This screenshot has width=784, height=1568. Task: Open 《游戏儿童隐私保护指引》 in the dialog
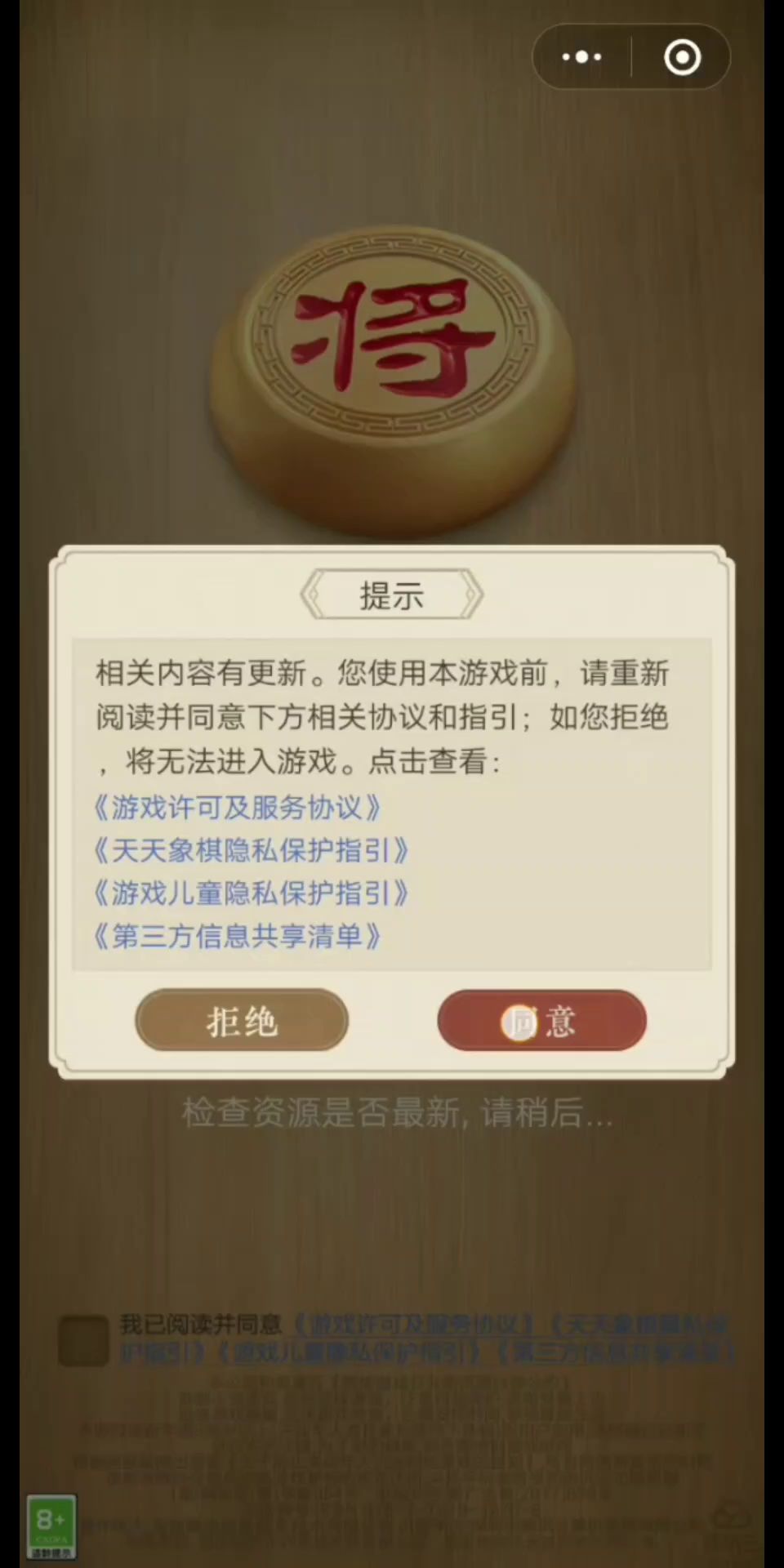click(x=251, y=893)
